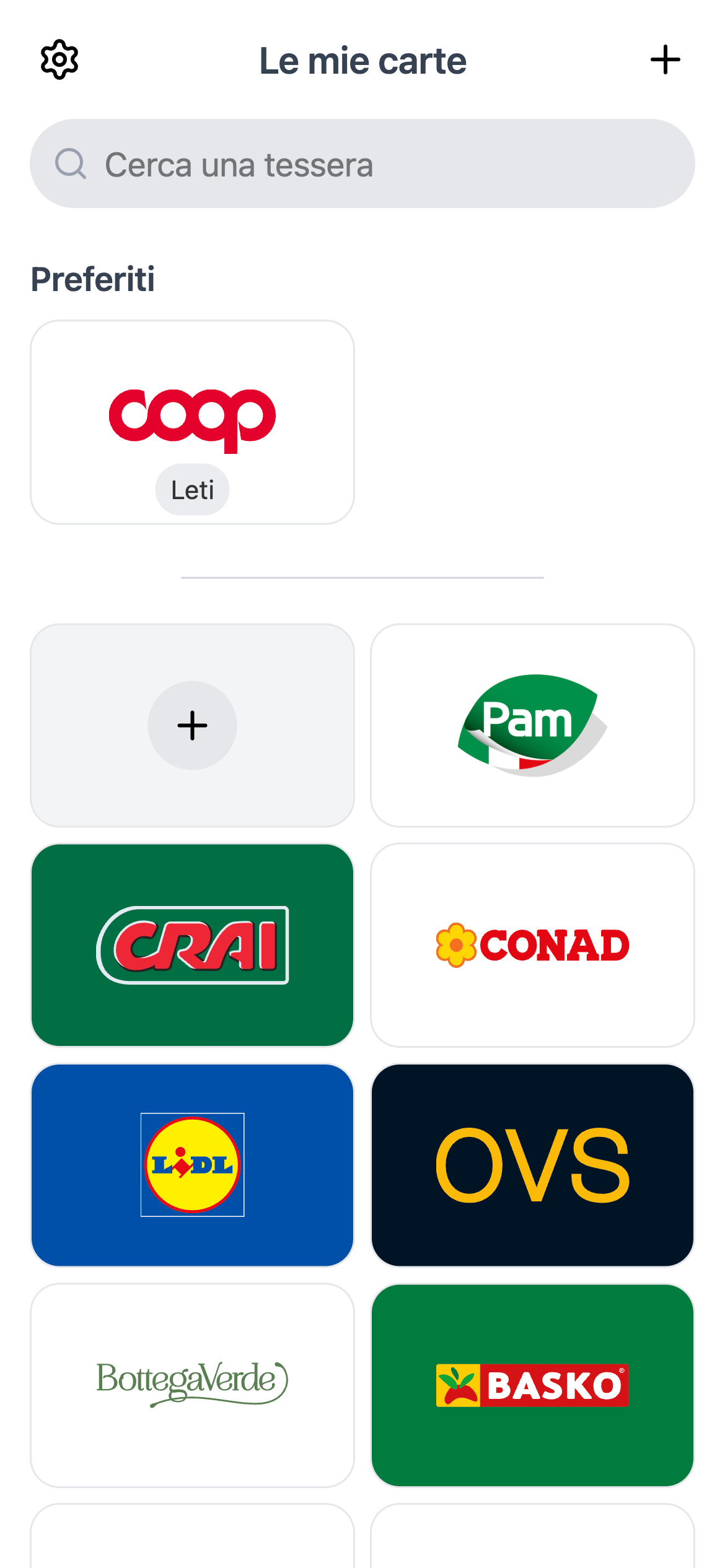
Task: Tap the Leti name label on the Coop card
Action: click(192, 489)
